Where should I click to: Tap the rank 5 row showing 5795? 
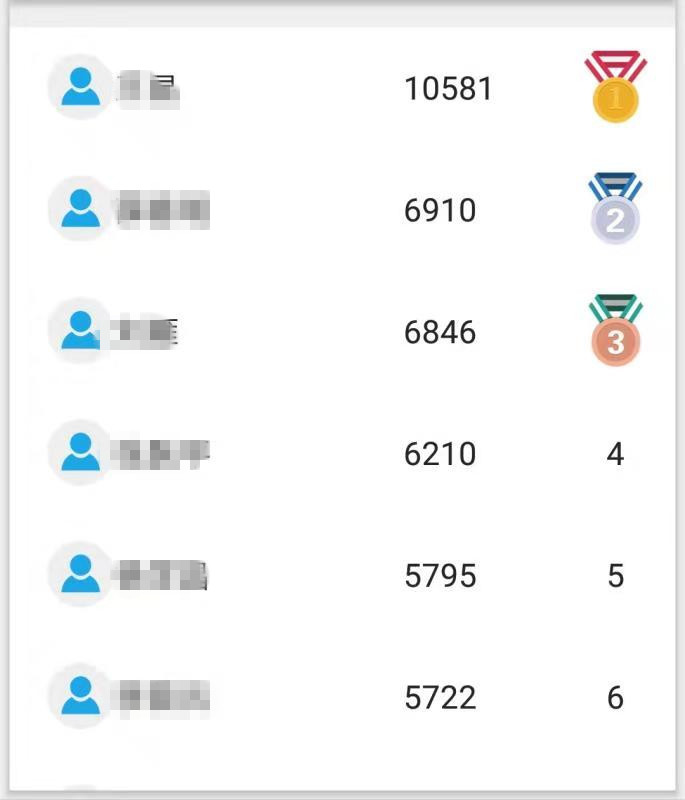pos(340,576)
